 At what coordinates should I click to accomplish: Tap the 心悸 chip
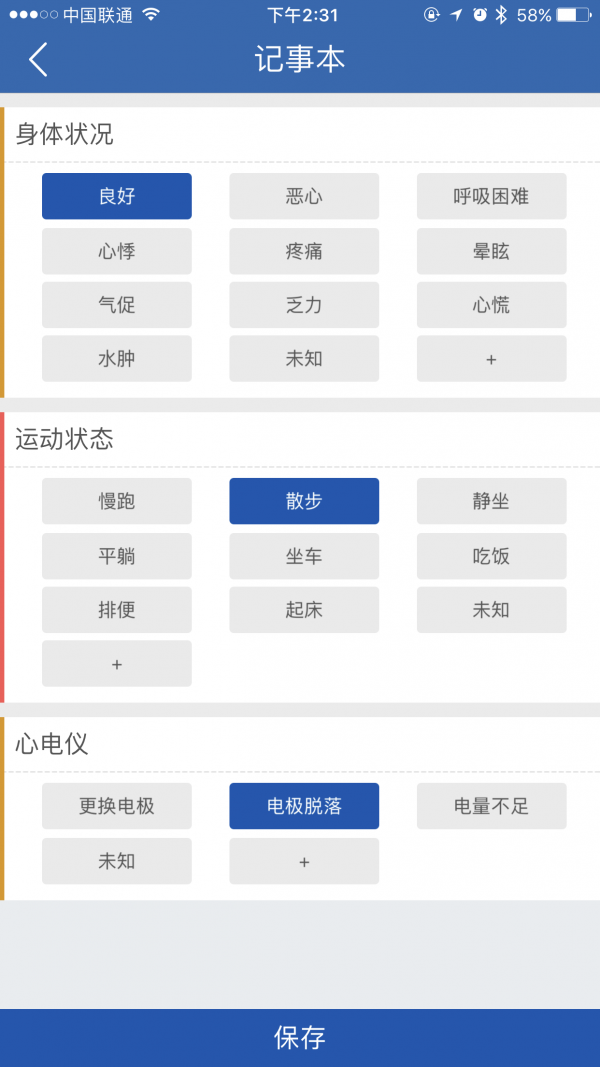click(117, 251)
